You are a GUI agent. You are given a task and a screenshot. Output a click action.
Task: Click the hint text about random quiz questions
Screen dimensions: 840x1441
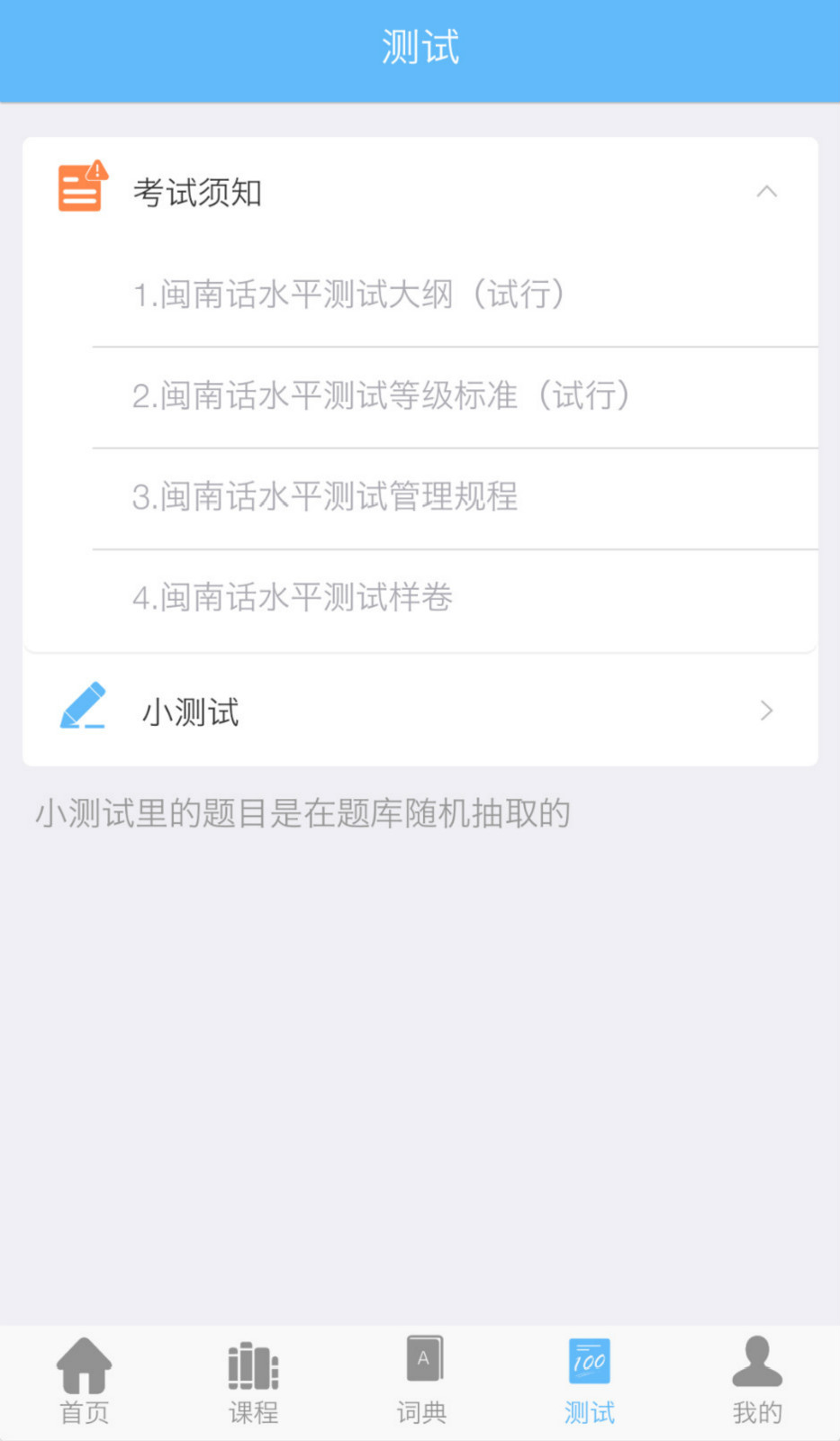coord(303,811)
